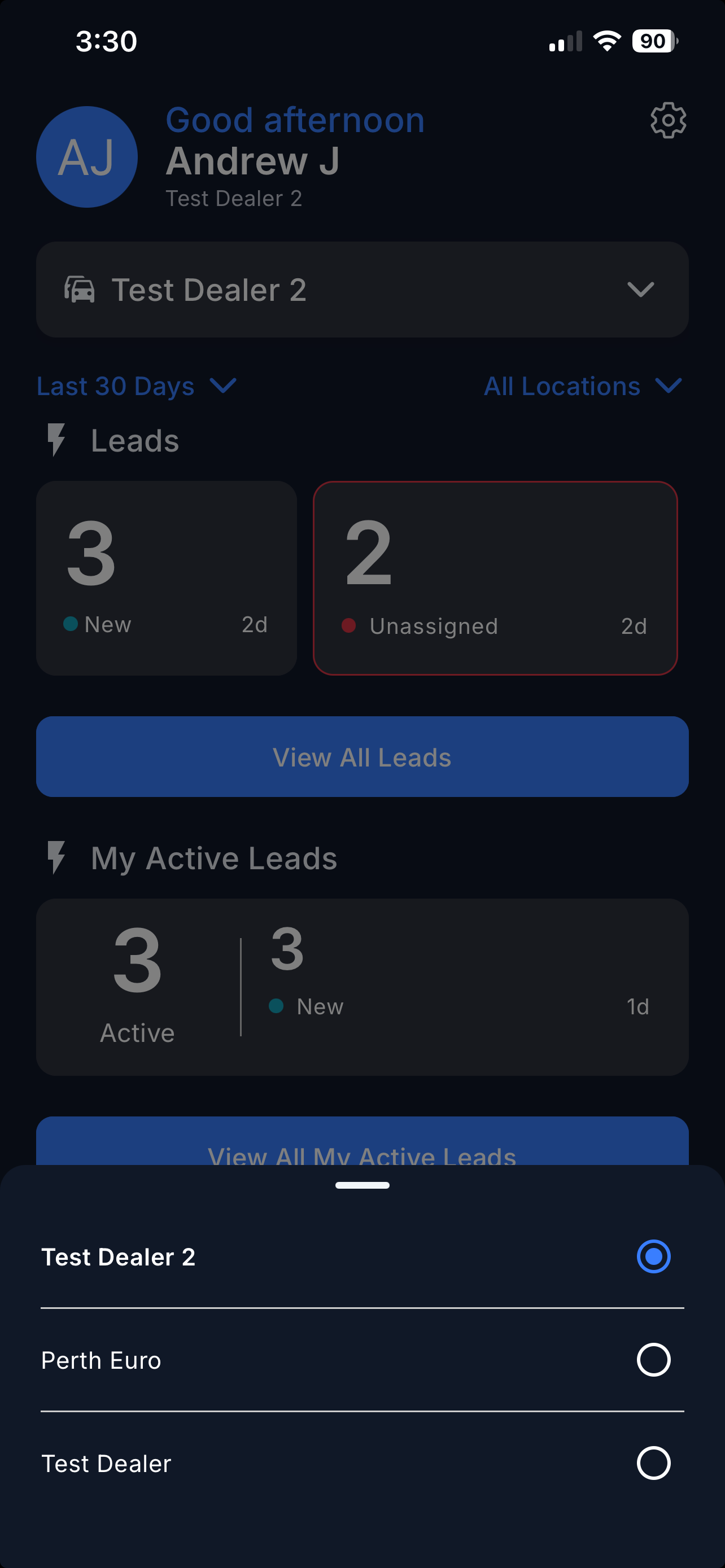Open the 3 New leads card
725x1568 pixels.
(166, 577)
